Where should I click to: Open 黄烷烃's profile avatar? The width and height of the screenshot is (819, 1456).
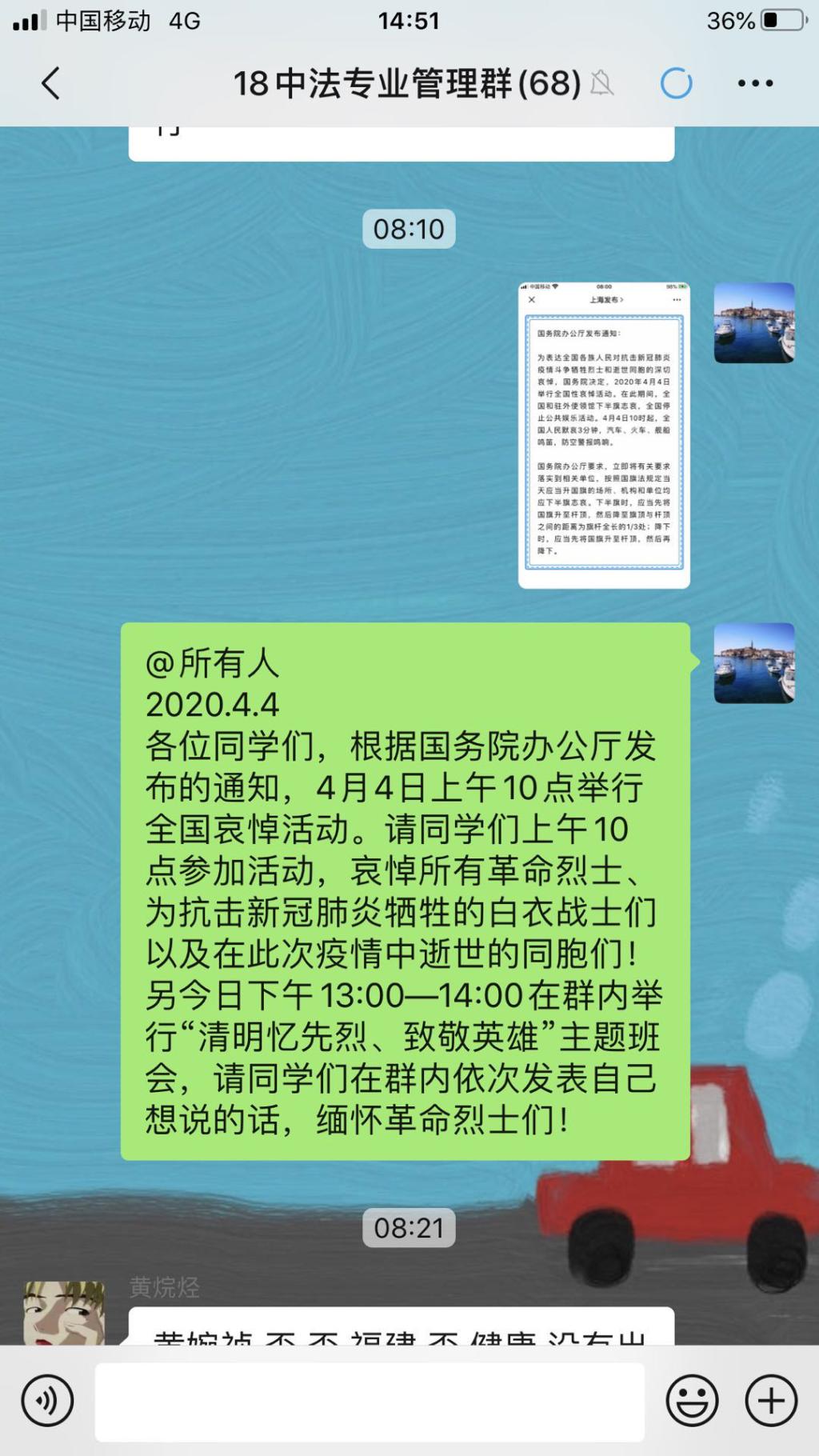pos(64,1314)
